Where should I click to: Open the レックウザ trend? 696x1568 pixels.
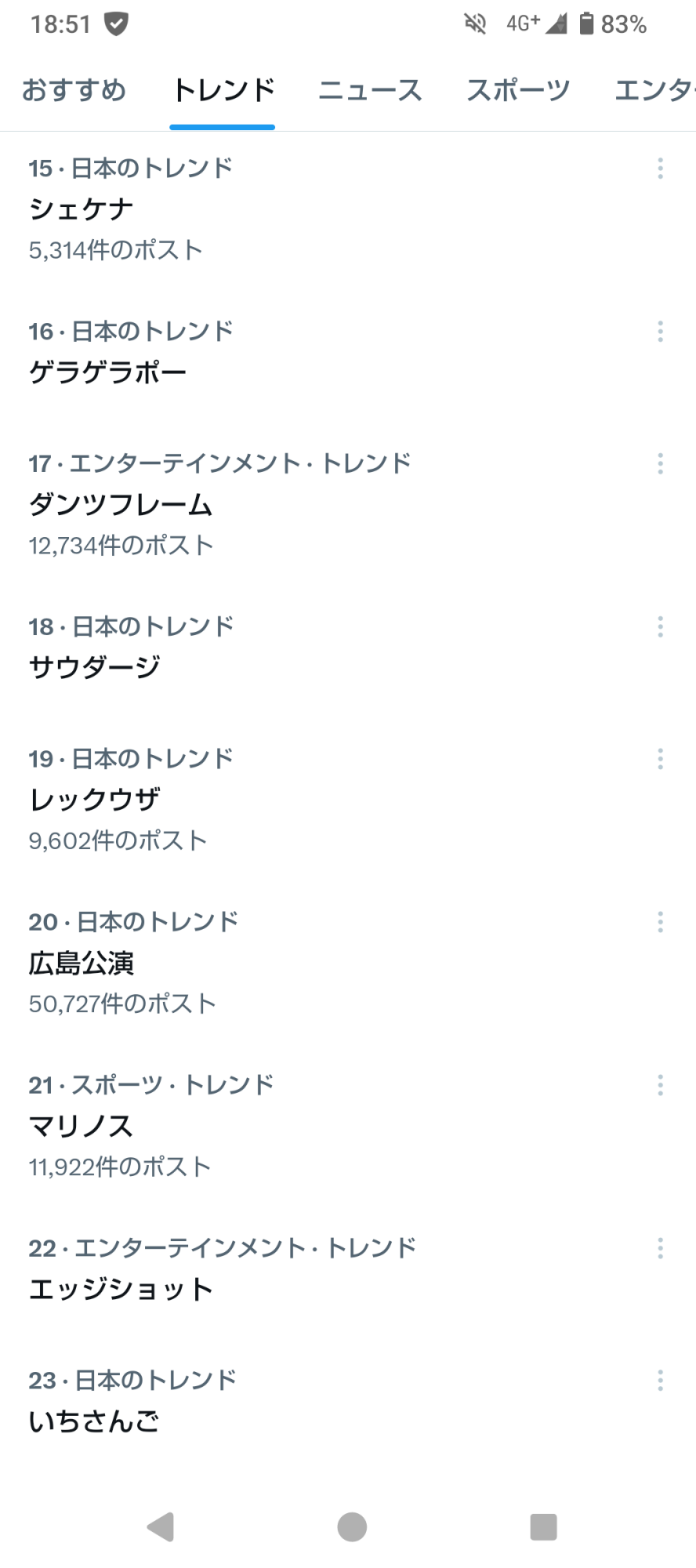tap(95, 800)
